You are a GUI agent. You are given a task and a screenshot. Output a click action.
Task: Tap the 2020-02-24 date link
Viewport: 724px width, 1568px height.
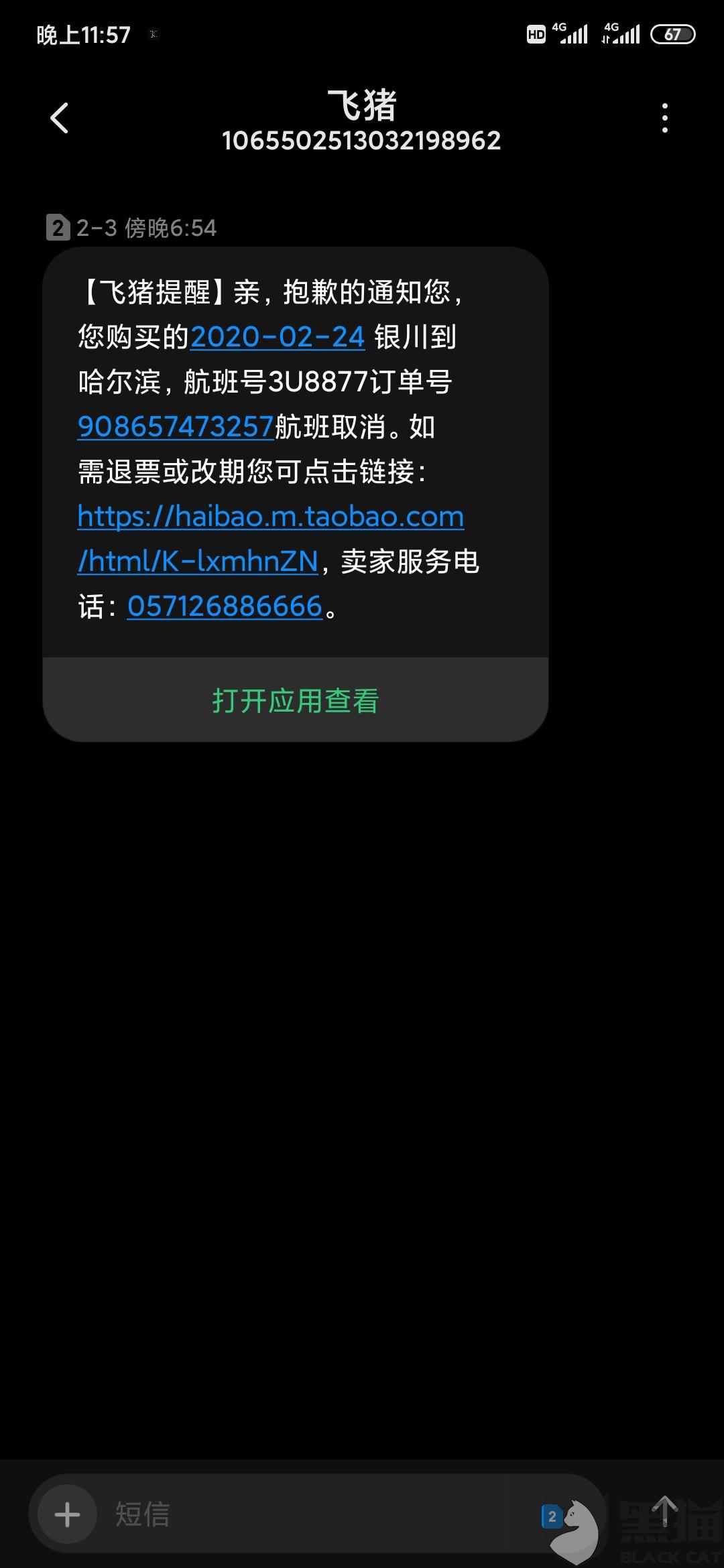click(278, 337)
